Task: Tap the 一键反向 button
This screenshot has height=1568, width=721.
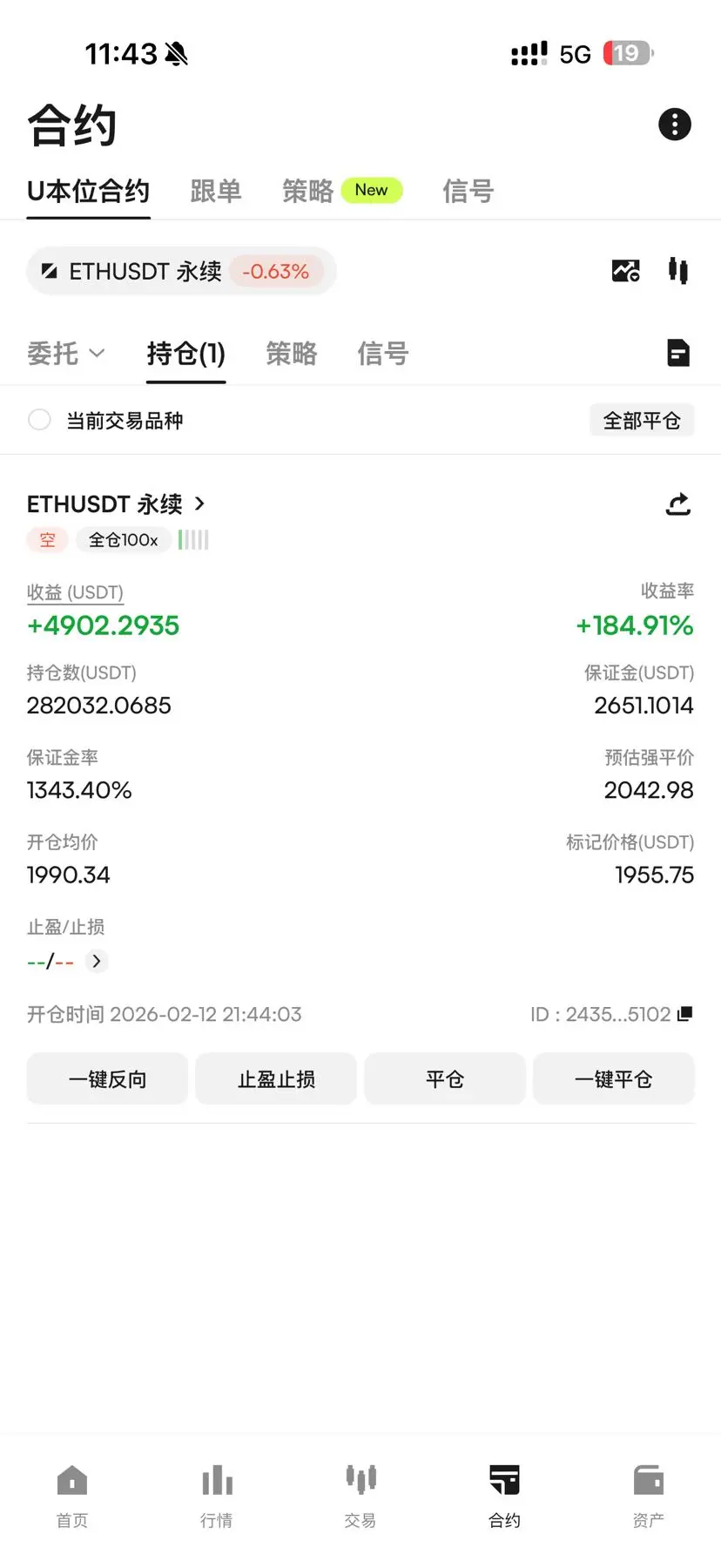Action: (x=107, y=1079)
